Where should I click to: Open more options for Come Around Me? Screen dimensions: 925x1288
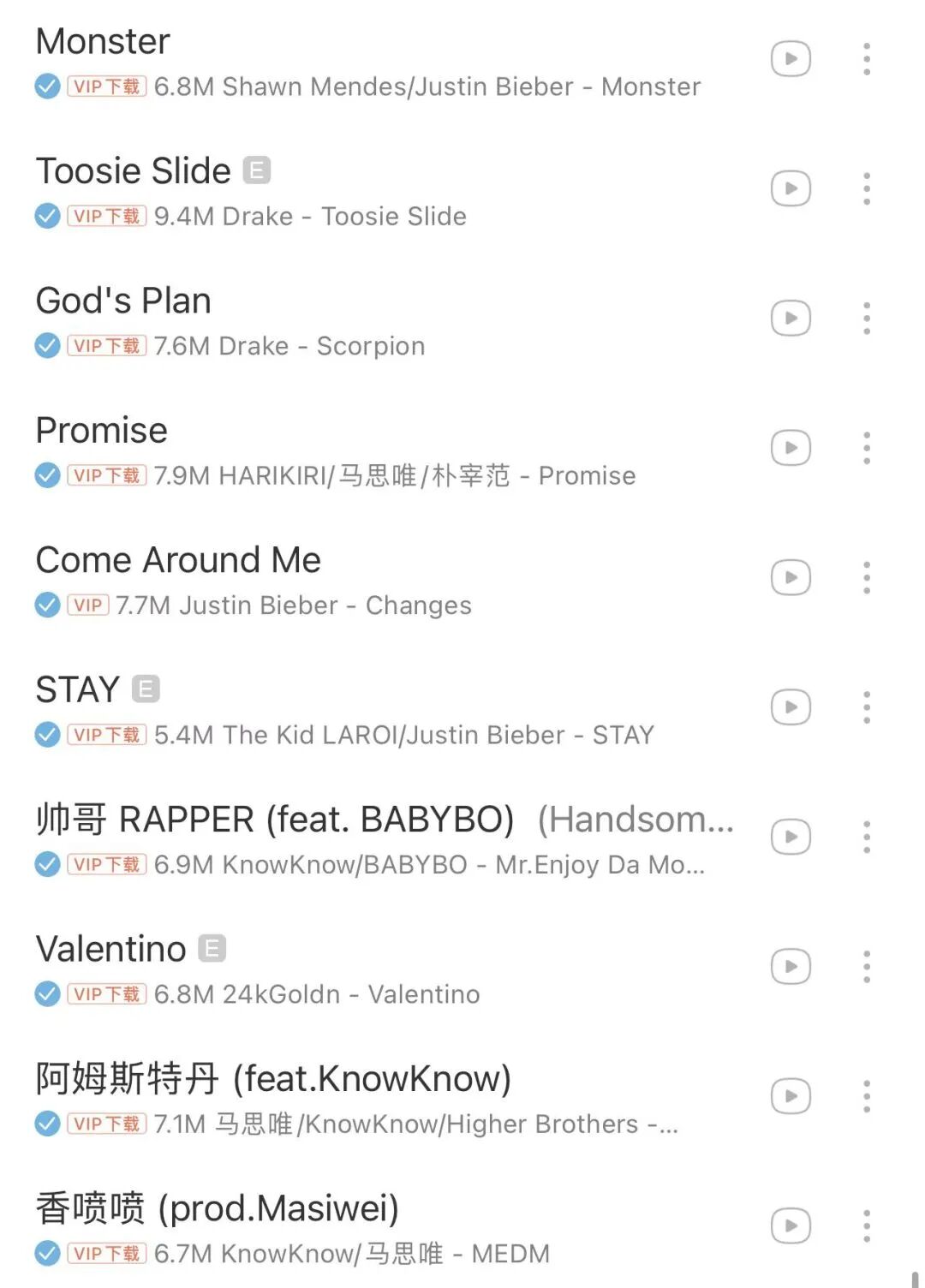click(x=867, y=578)
